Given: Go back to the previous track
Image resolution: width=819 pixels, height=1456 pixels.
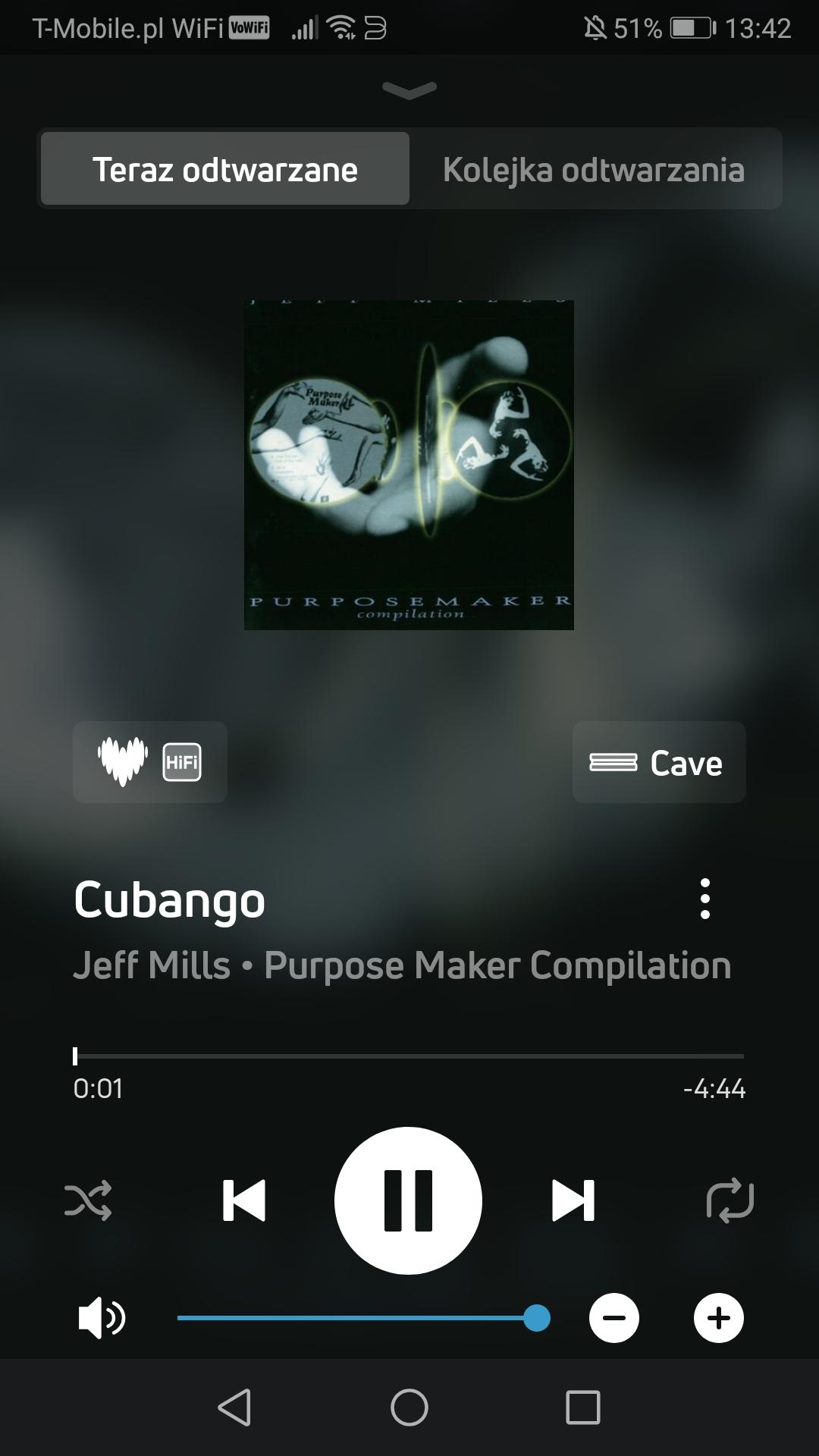Looking at the screenshot, I should click(244, 1200).
